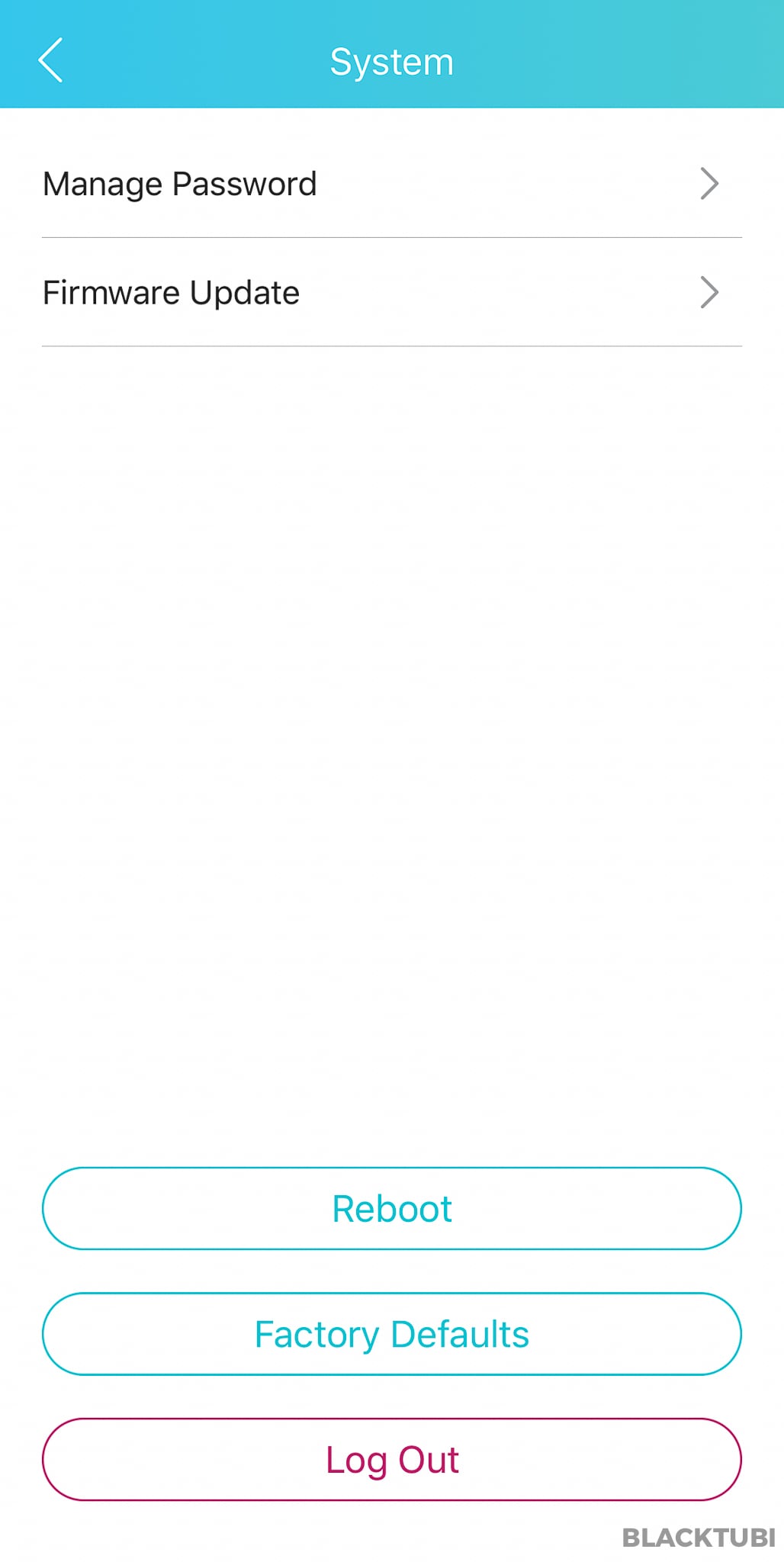Select Factory Defaults
The height and width of the screenshot is (1562, 784).
coord(392,1334)
